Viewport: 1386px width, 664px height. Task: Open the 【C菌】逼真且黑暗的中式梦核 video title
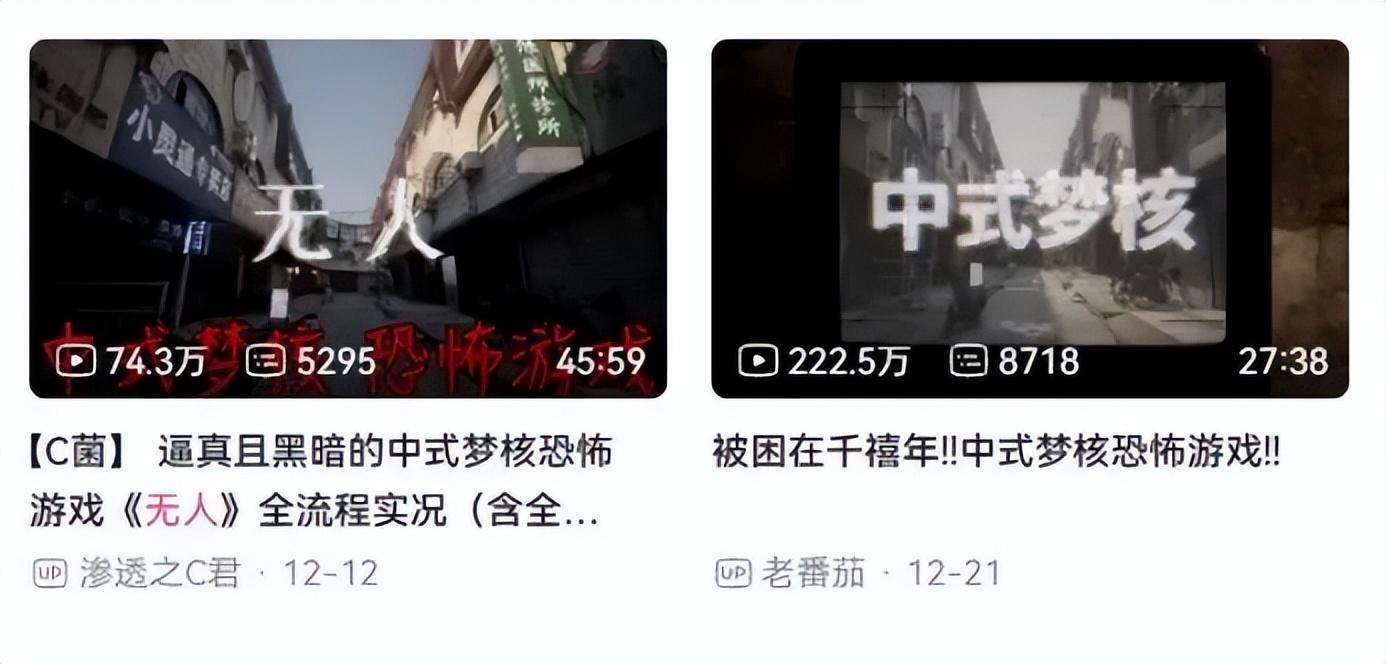point(320,481)
